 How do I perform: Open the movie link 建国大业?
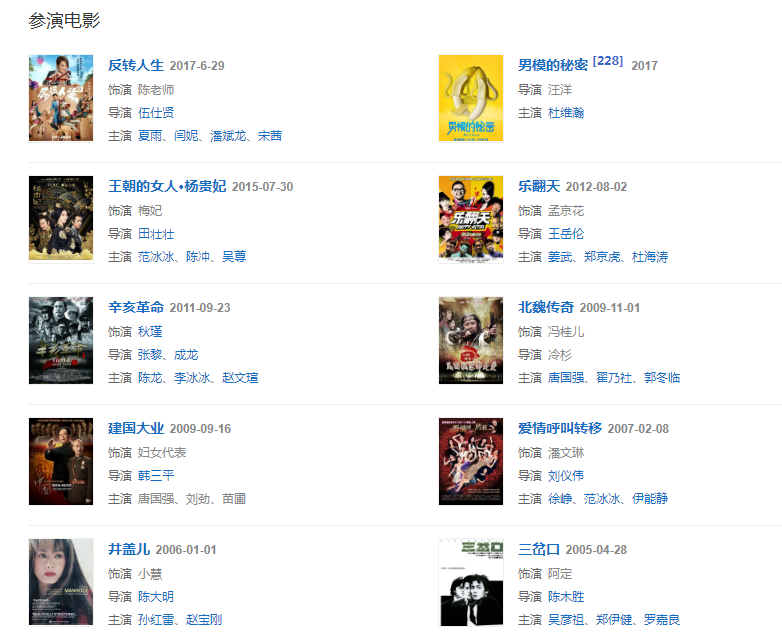pos(135,429)
